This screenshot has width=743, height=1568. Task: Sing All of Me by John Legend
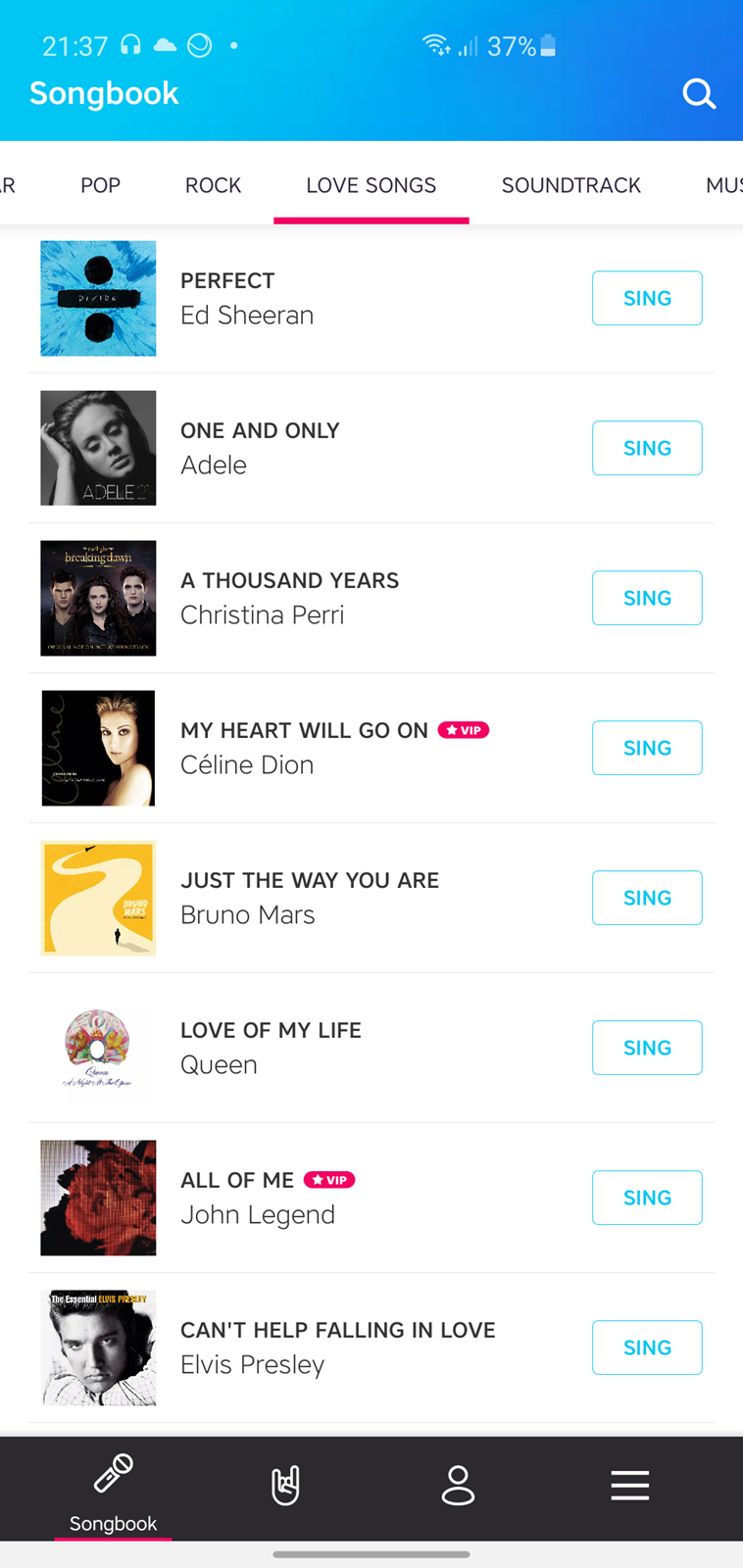(x=647, y=1198)
